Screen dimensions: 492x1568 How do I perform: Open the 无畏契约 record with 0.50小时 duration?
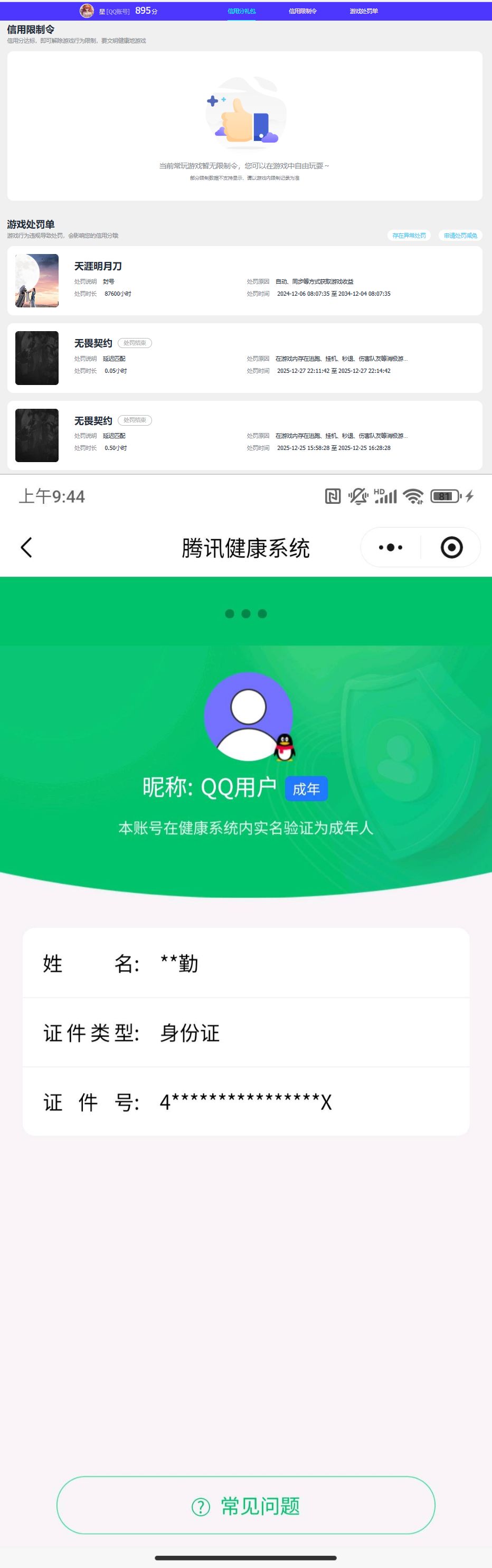244,435
